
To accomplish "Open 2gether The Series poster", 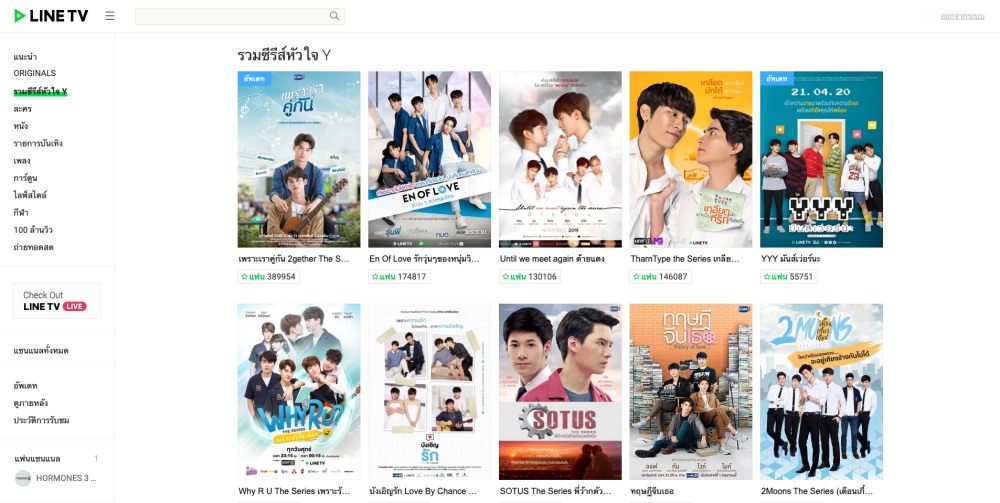I will coord(299,159).
